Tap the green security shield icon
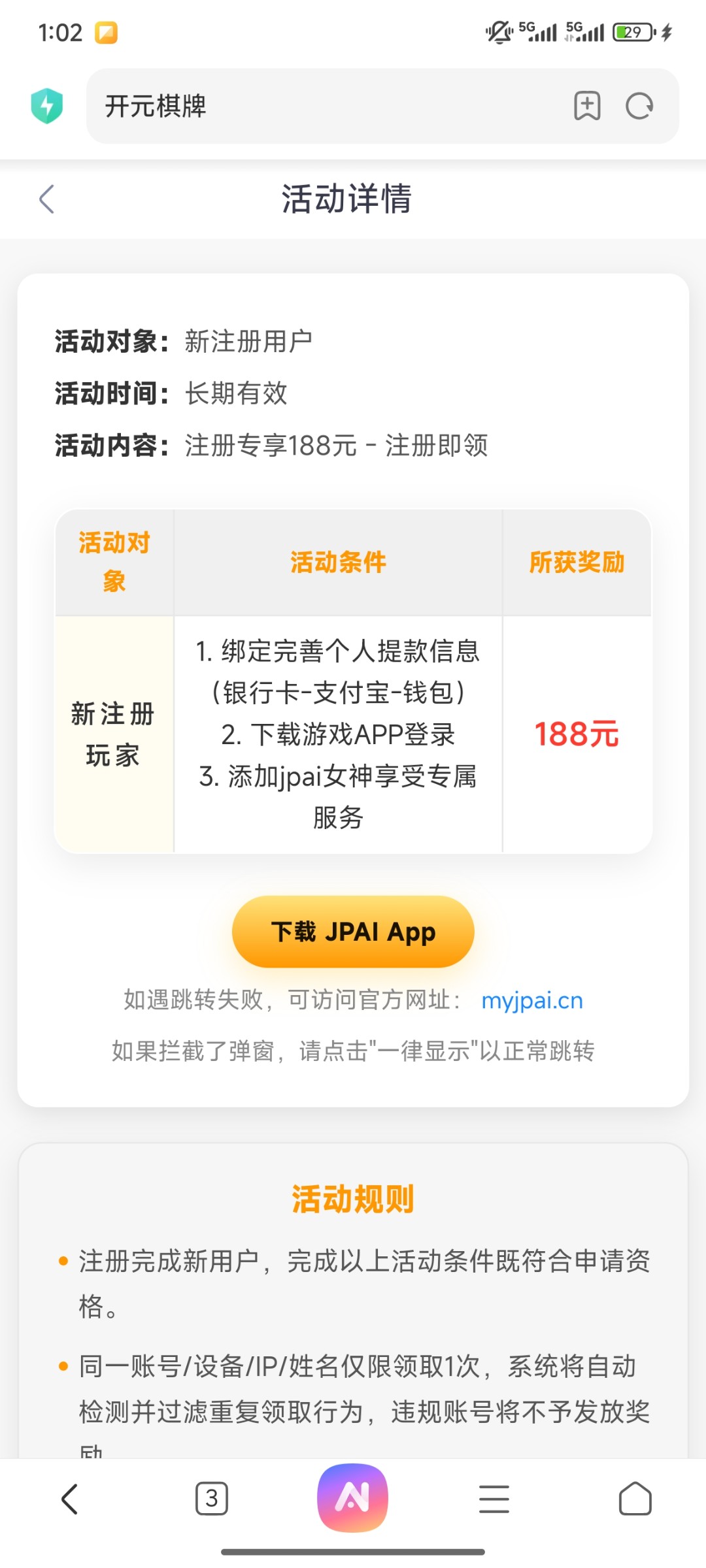The width and height of the screenshot is (706, 1568). coord(46,106)
